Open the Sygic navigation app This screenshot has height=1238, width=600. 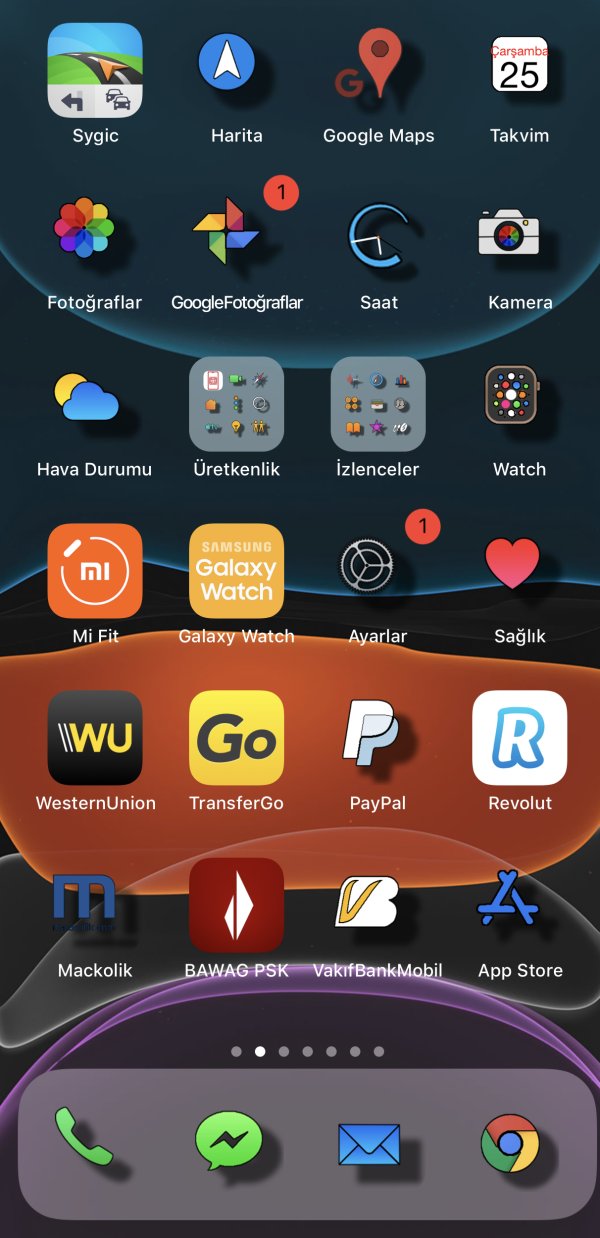pyautogui.click(x=95, y=70)
